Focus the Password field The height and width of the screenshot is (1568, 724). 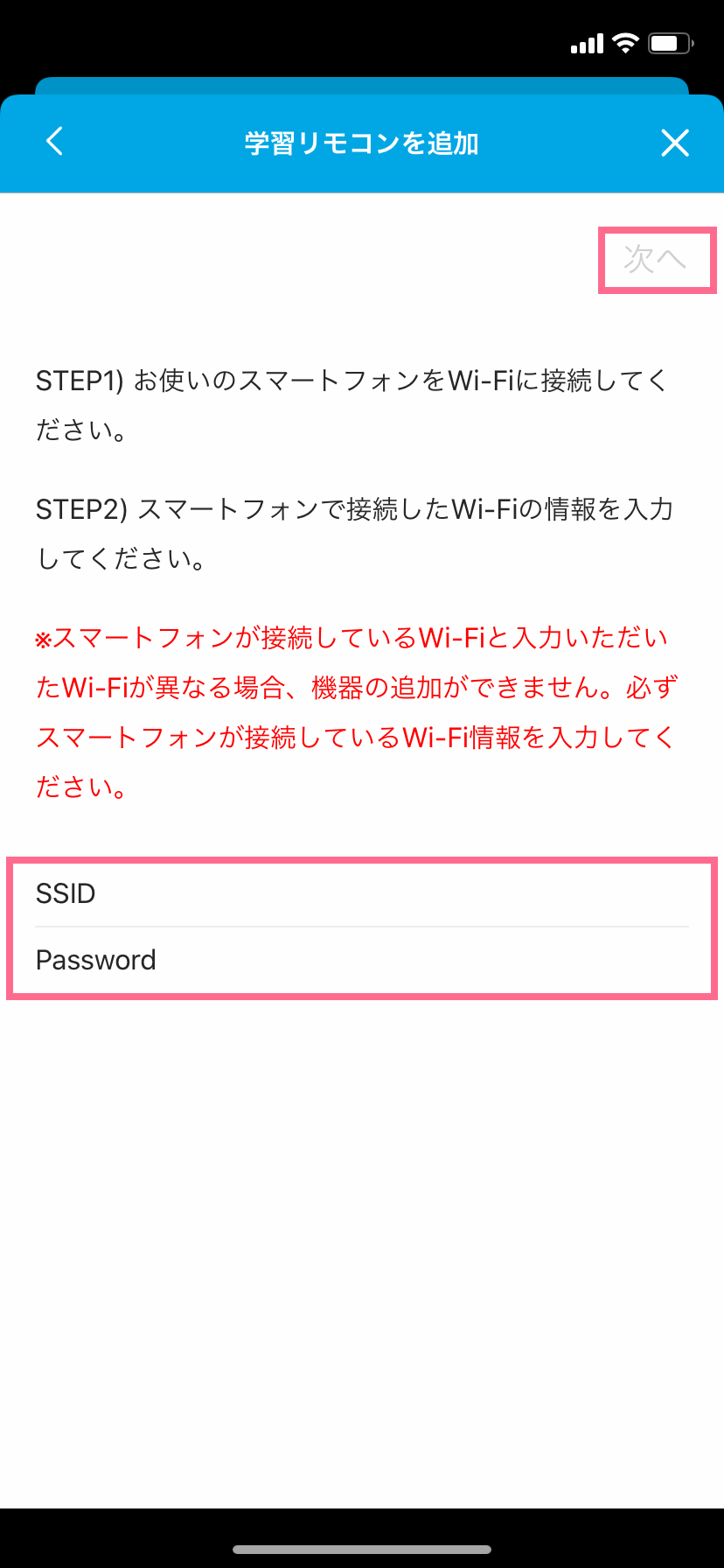pos(362,960)
